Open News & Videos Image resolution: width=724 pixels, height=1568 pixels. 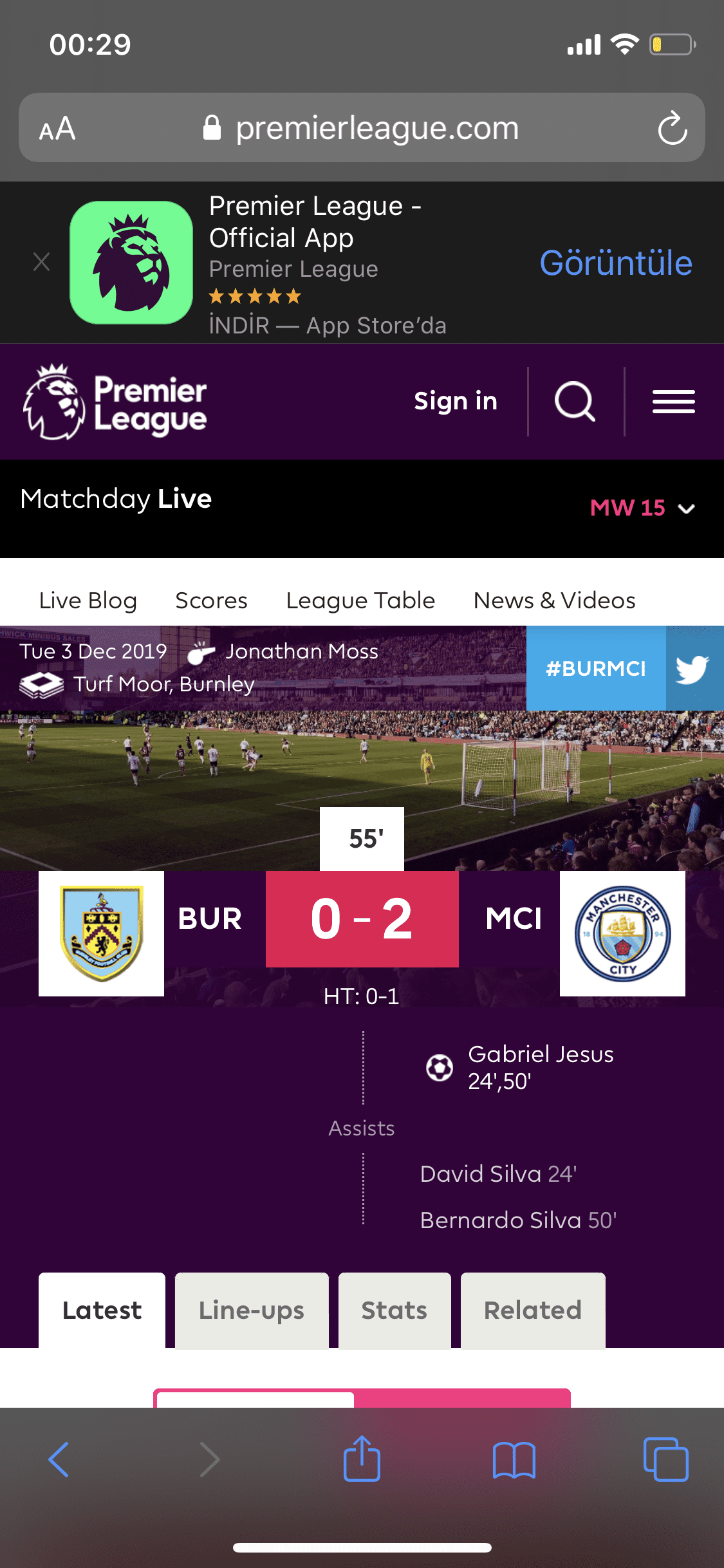[x=554, y=601]
